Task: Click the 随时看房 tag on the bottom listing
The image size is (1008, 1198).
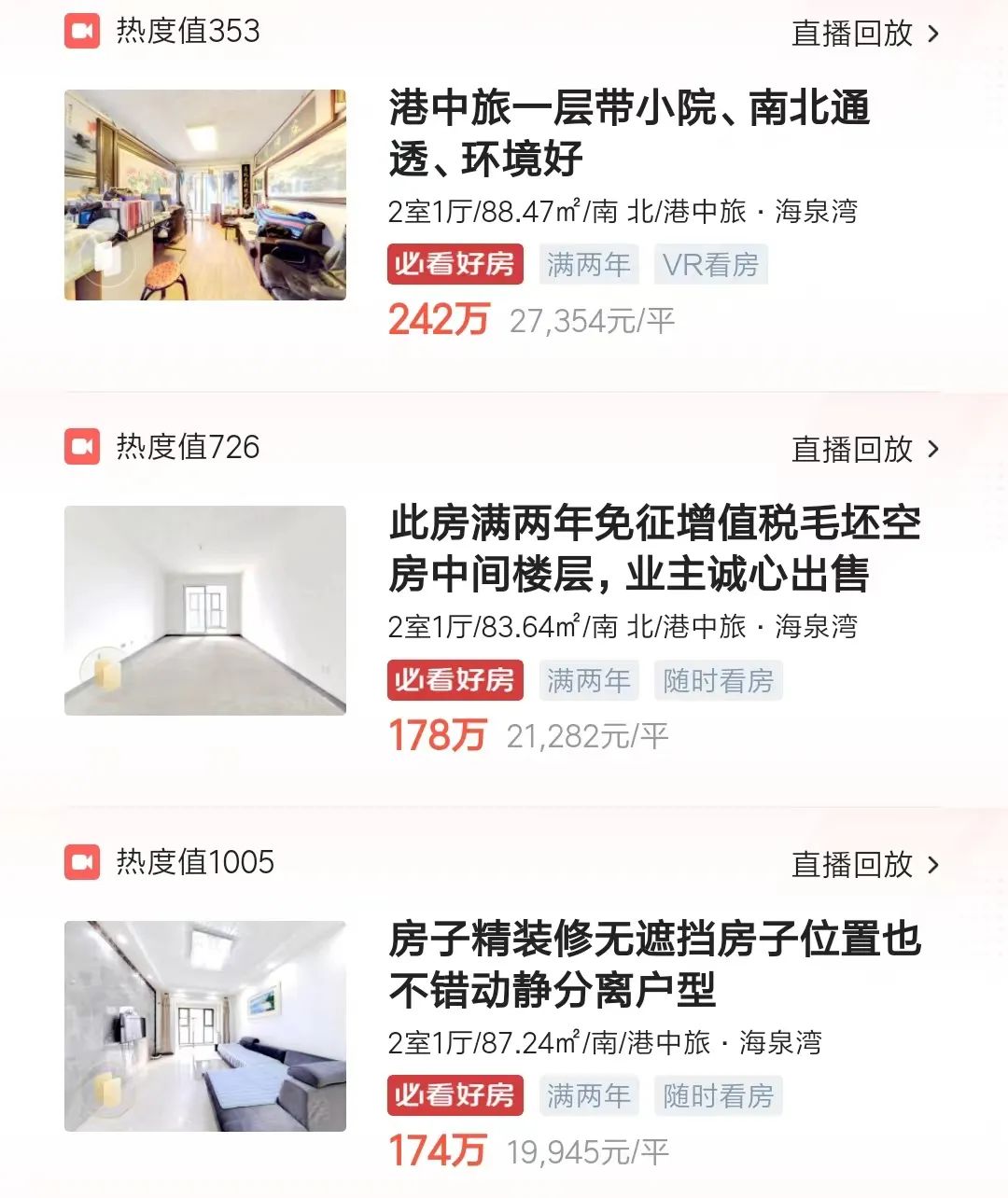Action: pos(718,1095)
